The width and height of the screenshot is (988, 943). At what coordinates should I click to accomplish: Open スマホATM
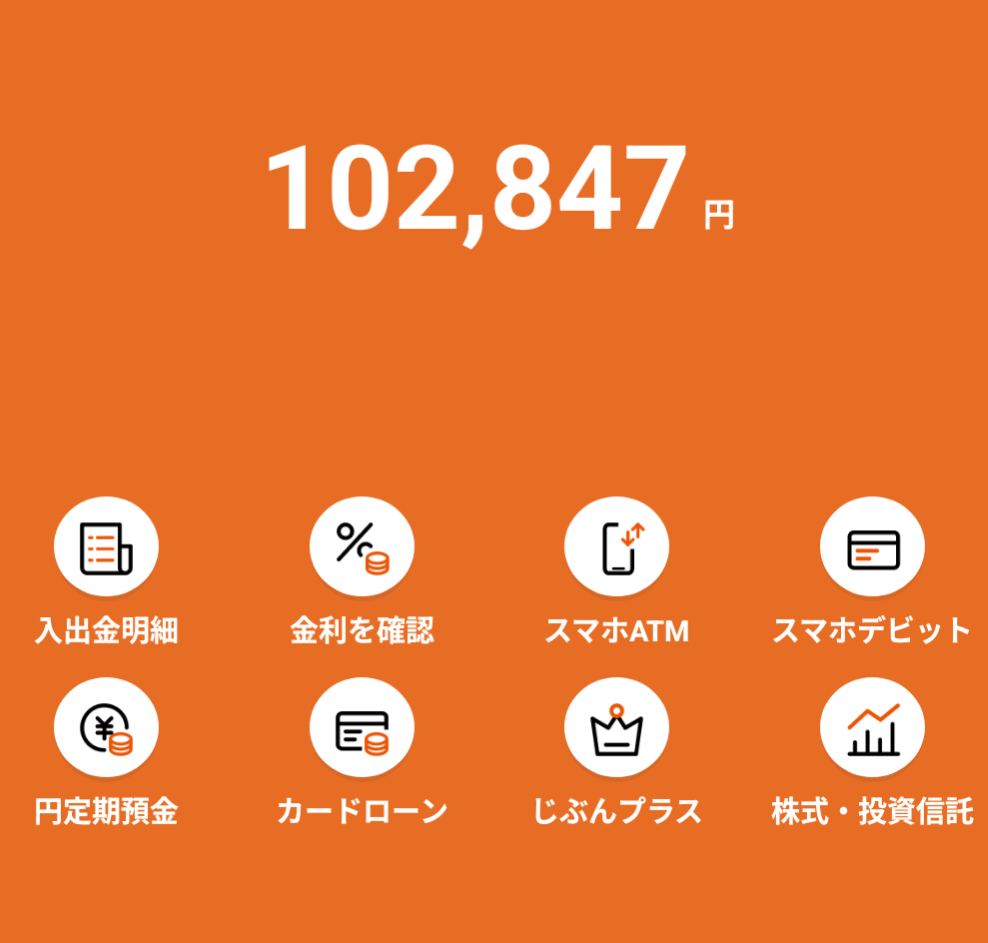coord(617,549)
